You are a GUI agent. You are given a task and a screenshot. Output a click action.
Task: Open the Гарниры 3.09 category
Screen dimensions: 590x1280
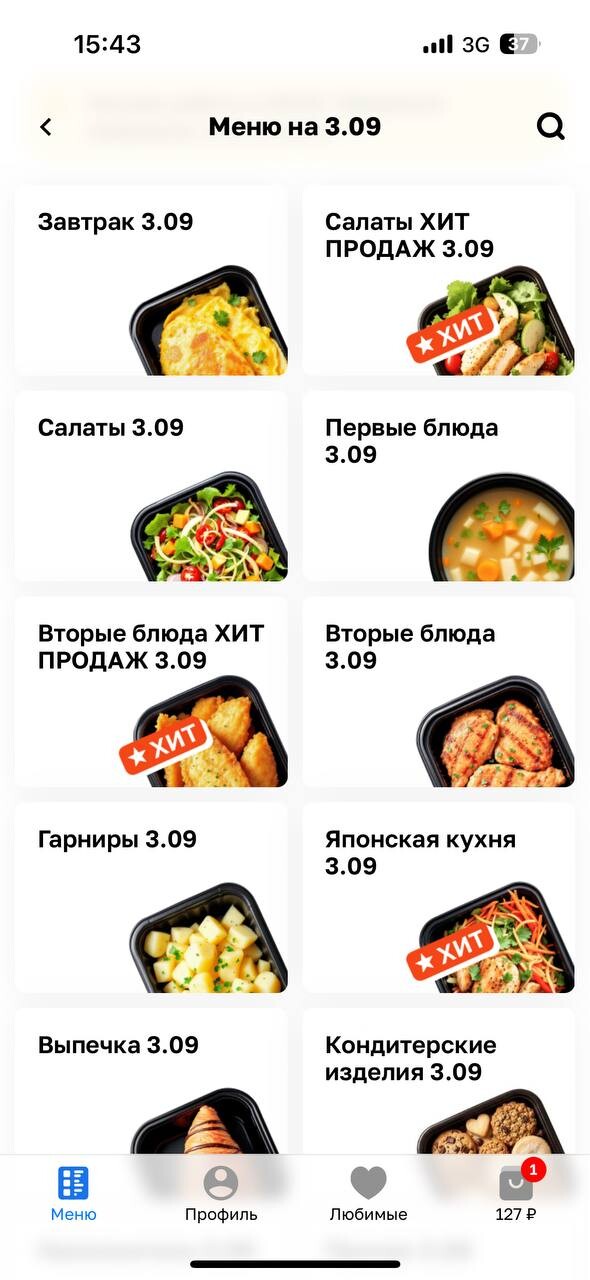point(151,898)
